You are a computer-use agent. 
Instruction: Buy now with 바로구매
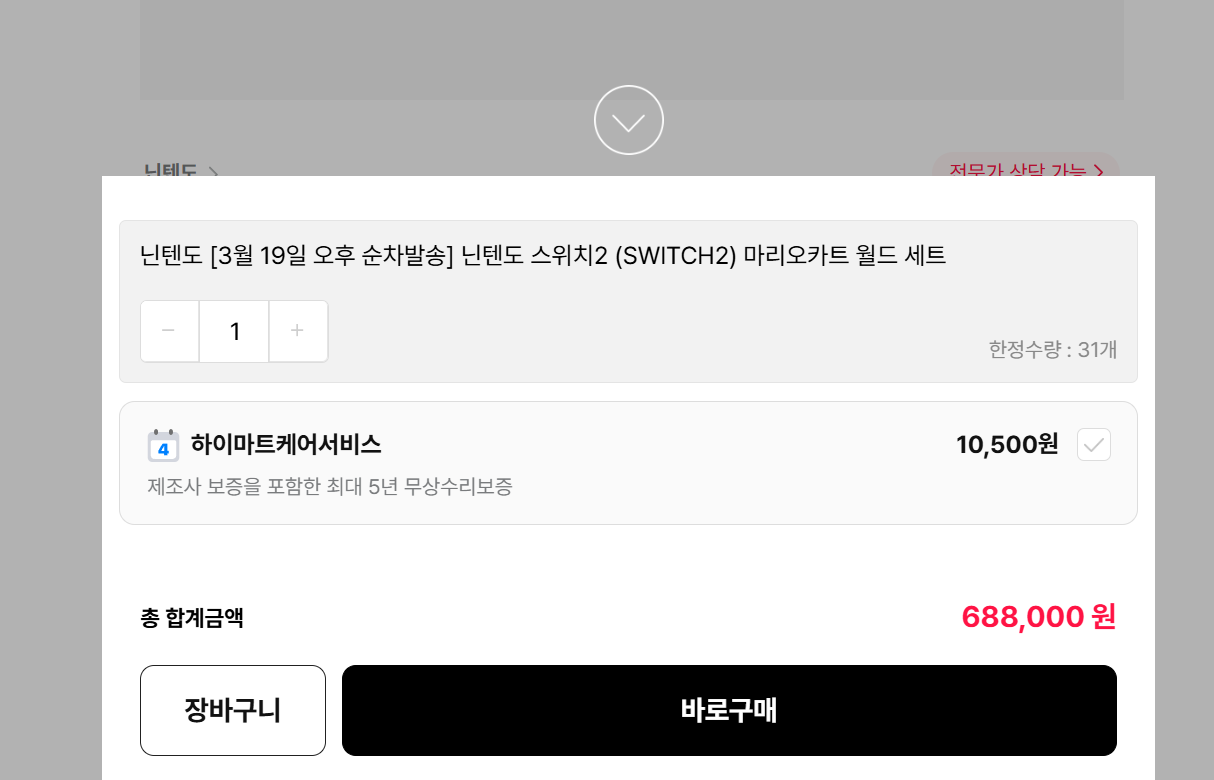coord(729,710)
